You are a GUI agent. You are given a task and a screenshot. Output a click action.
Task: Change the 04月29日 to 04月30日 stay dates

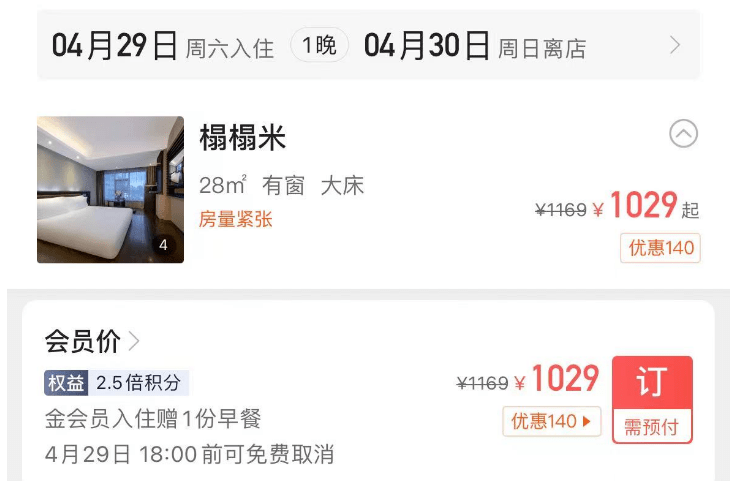tap(368, 46)
